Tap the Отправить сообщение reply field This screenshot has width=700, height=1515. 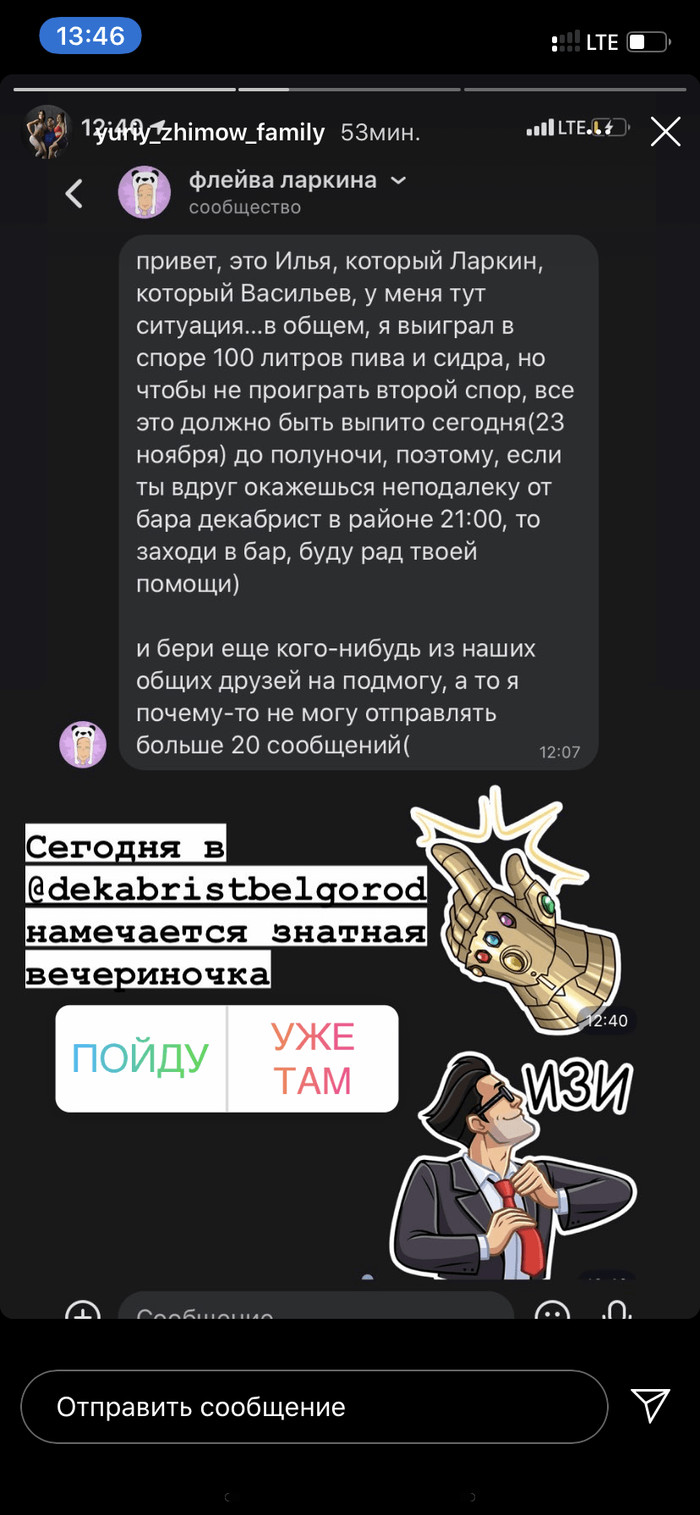tap(313, 1407)
